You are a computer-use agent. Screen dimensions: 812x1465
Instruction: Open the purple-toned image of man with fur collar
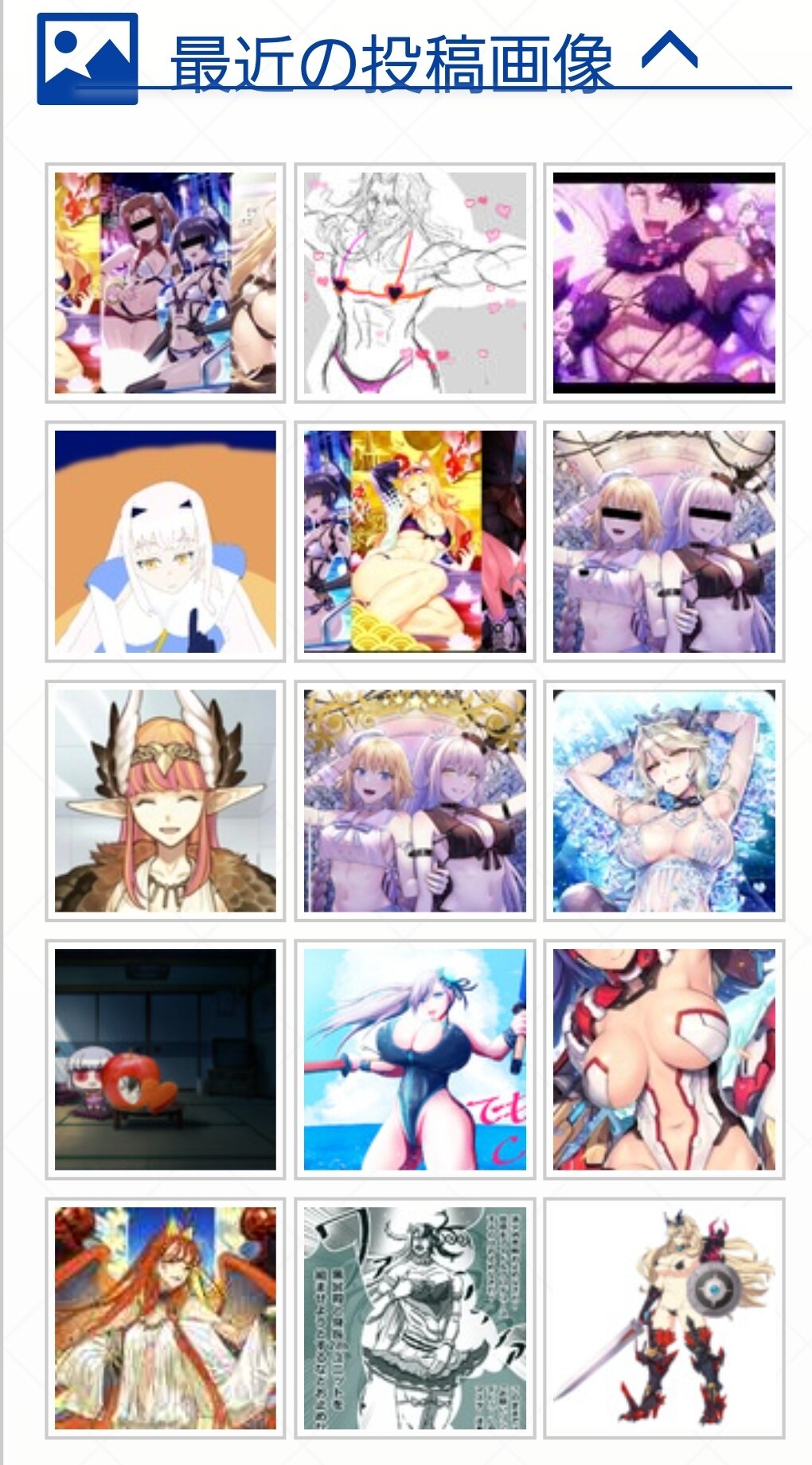pyautogui.click(x=664, y=283)
